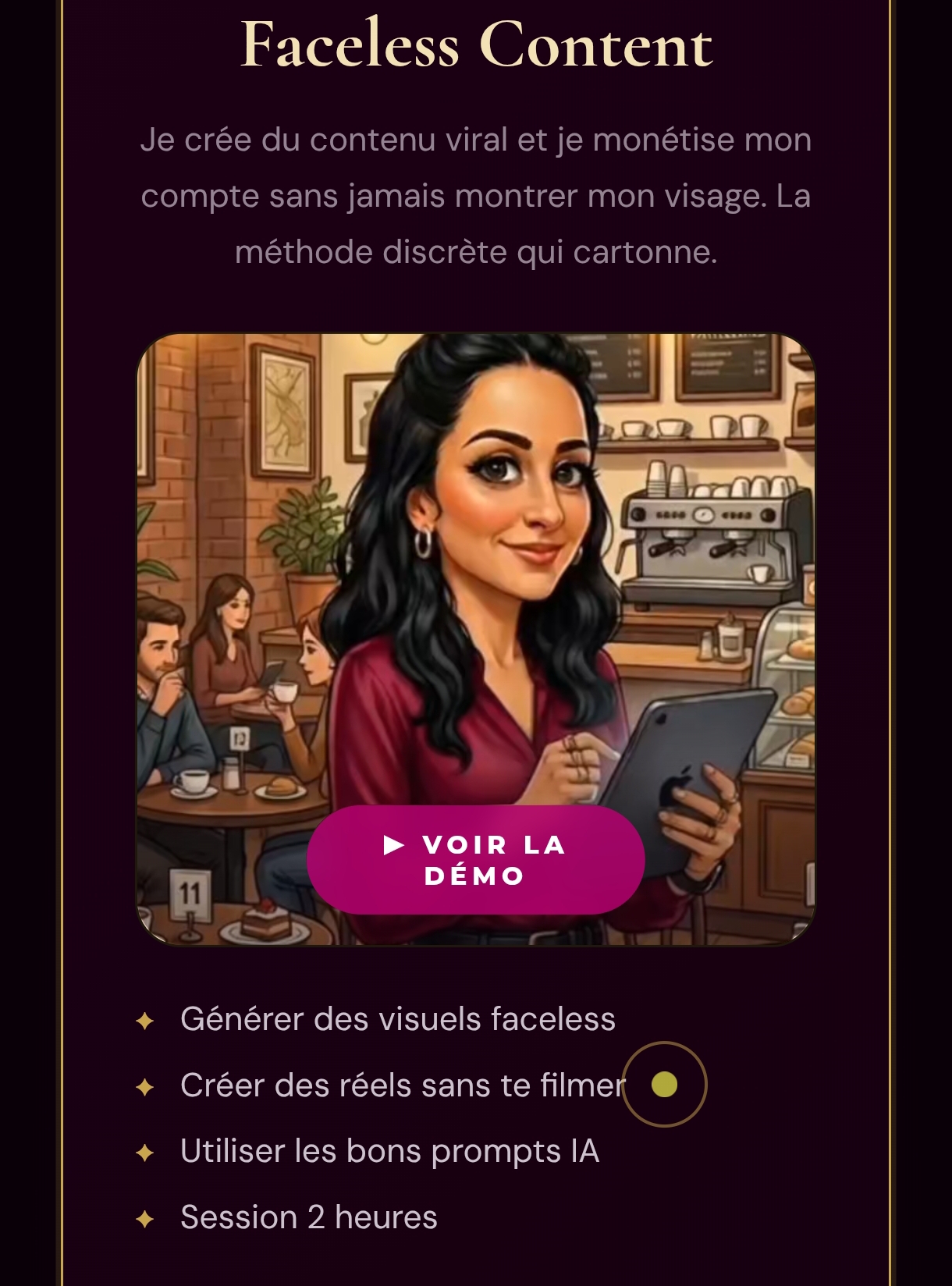
Task: Tap the Voir la démo button
Action: 475,860
